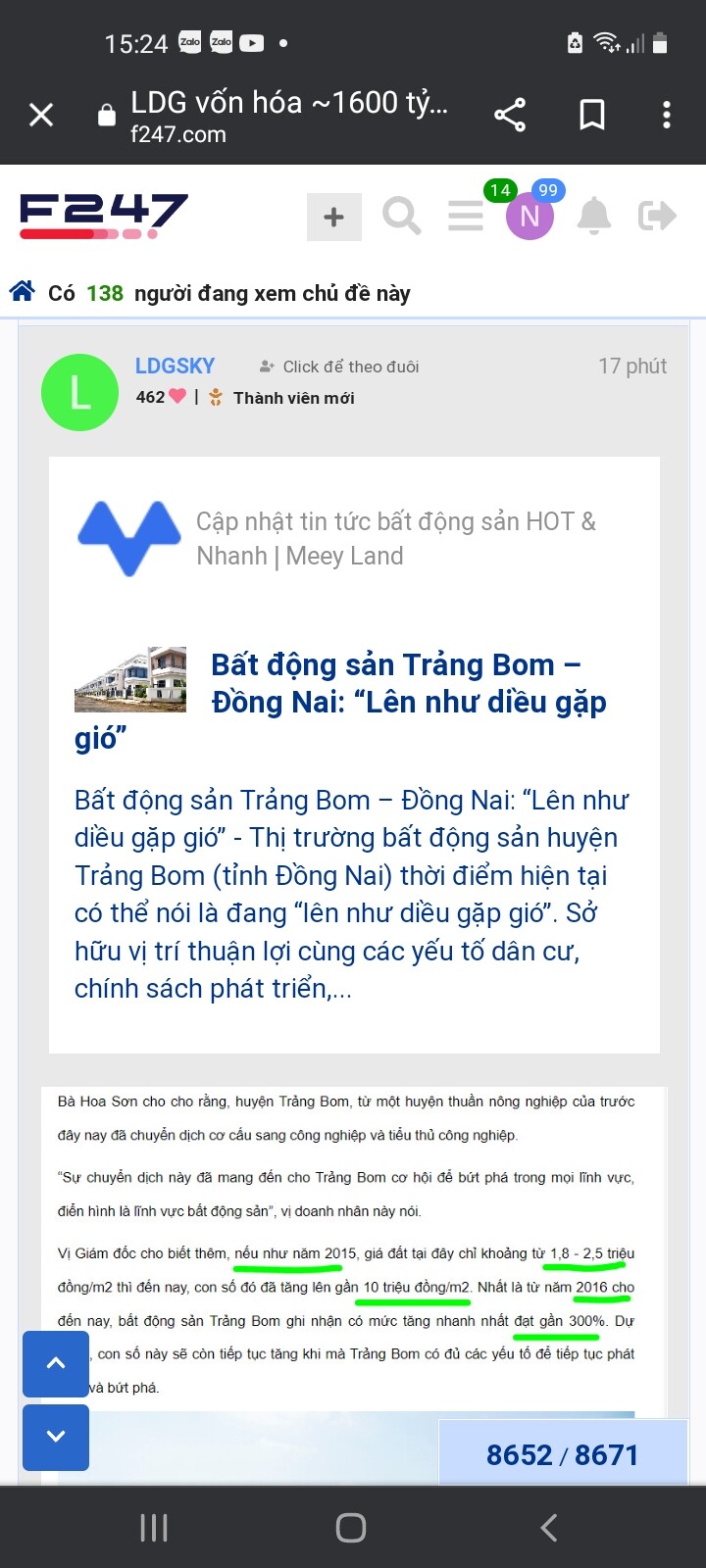Share this page link

click(x=510, y=116)
